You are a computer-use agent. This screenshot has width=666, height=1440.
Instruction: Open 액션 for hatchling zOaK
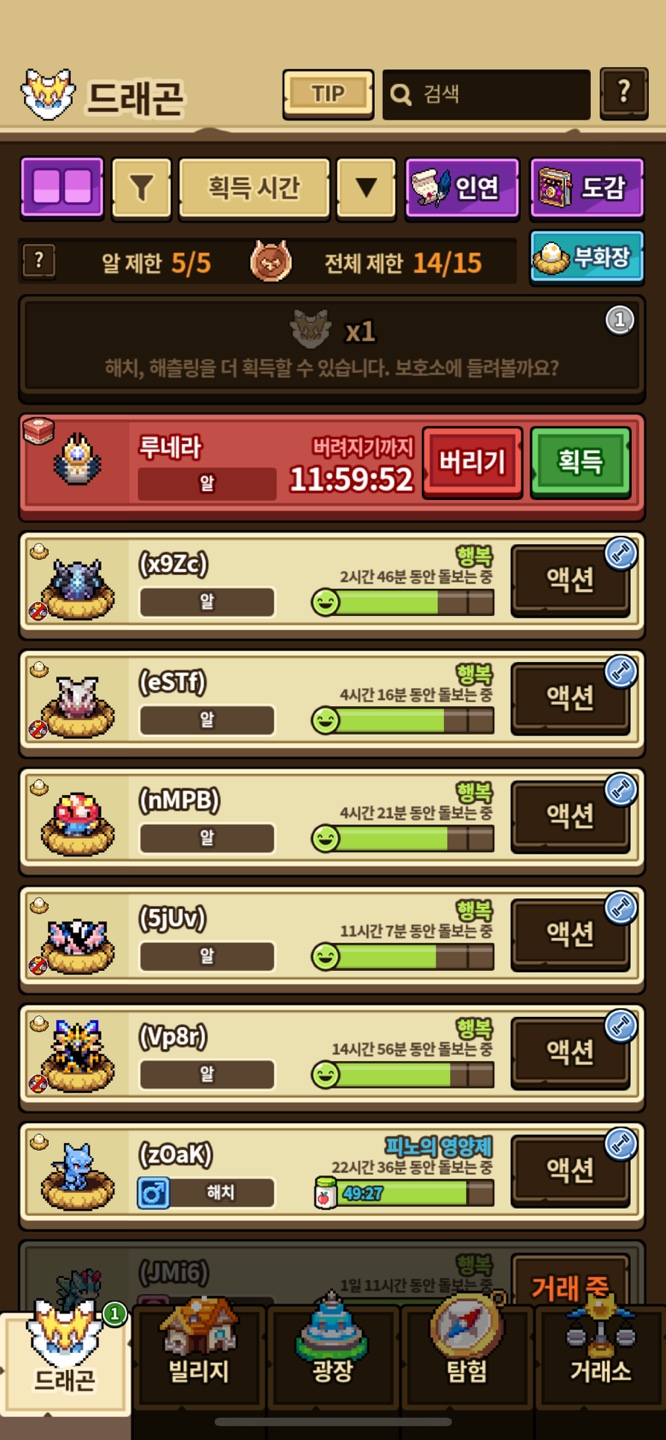click(x=570, y=1169)
